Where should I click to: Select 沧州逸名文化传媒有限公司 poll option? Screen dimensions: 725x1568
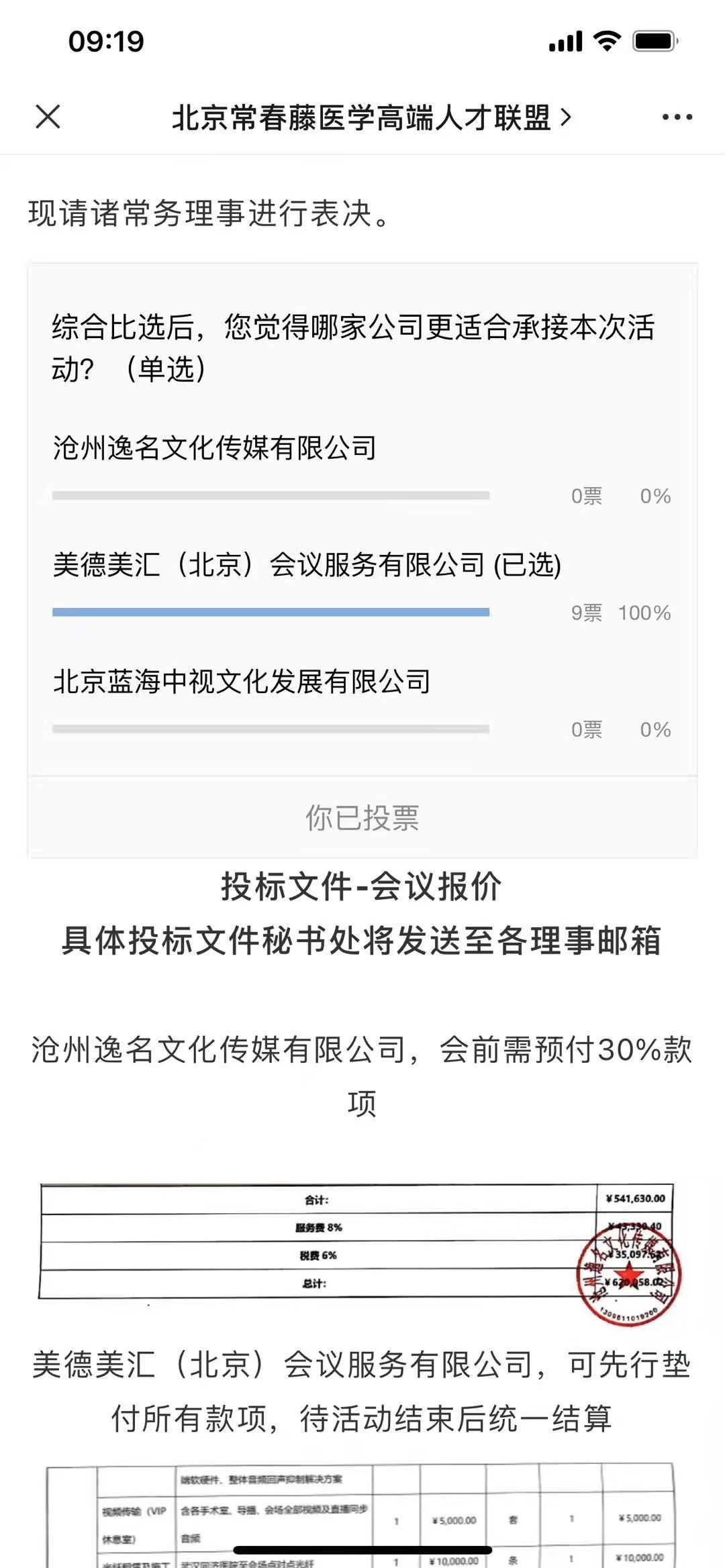click(215, 448)
